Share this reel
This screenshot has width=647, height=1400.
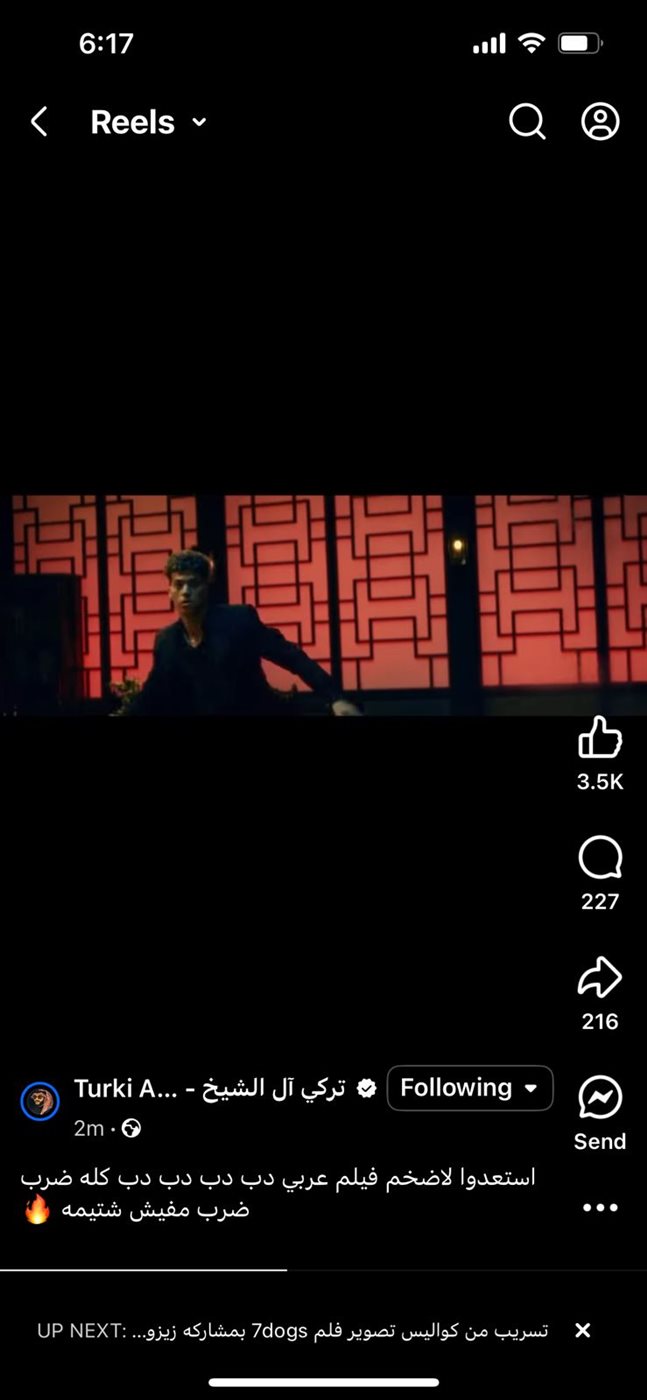point(600,978)
